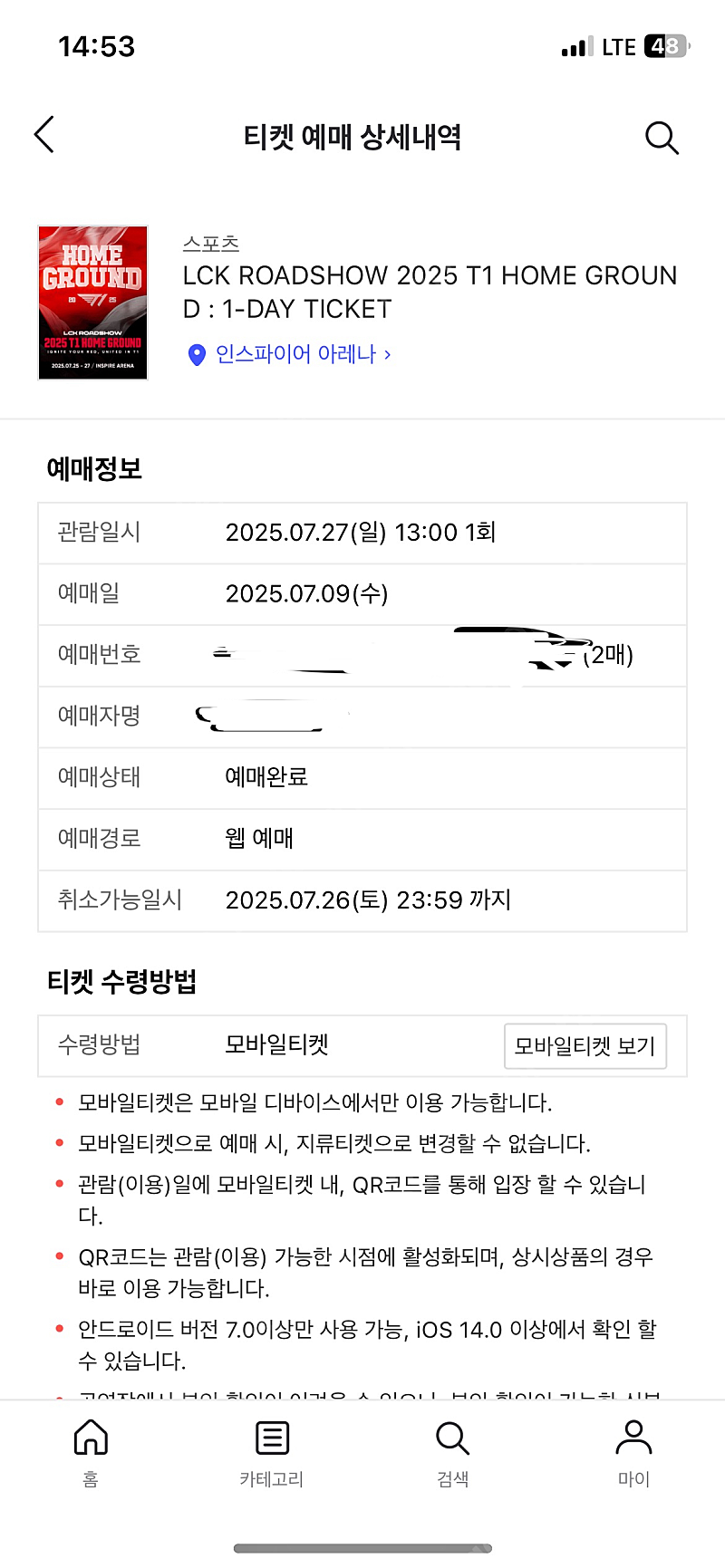Image resolution: width=725 pixels, height=1568 pixels.
Task: Open the search magnifier in the header
Action: (662, 138)
